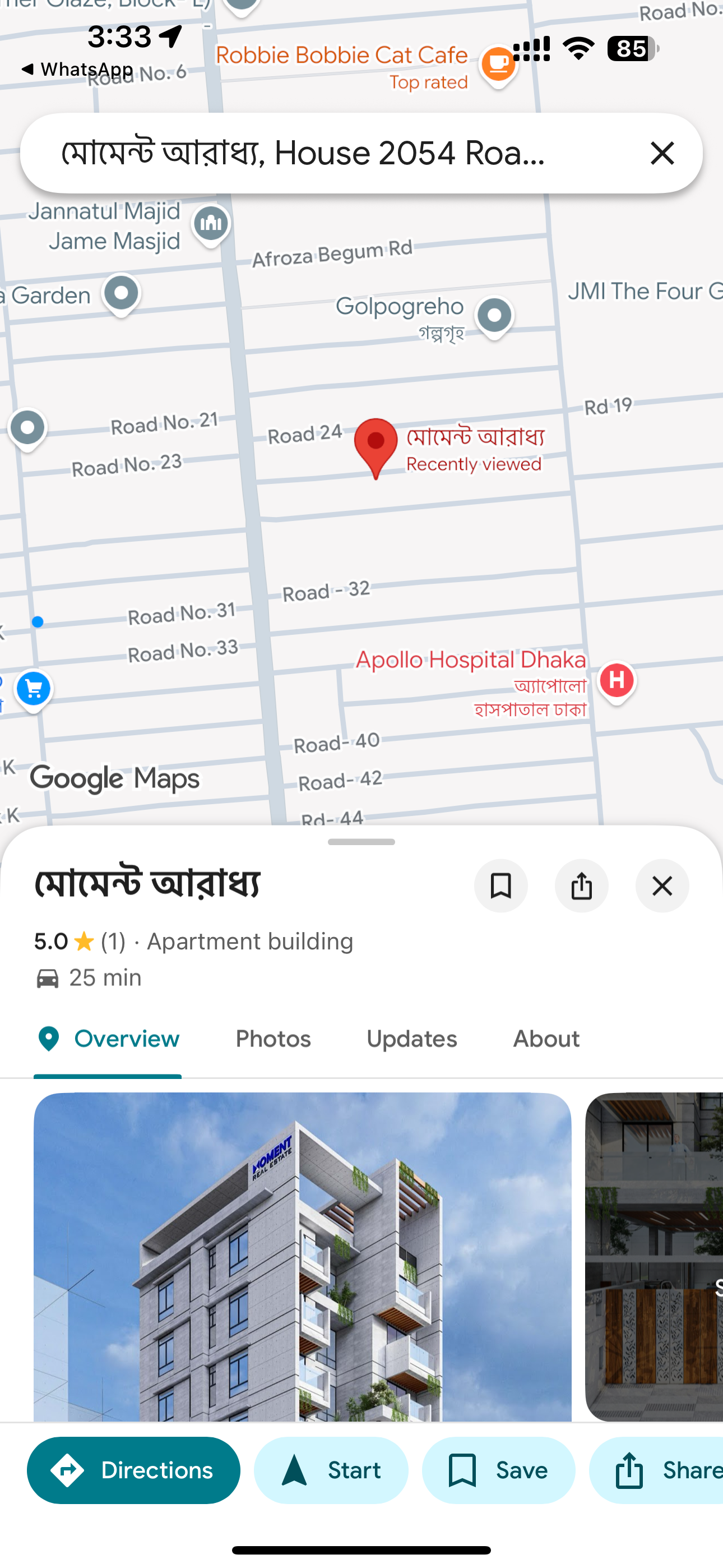This screenshot has width=723, height=1568.
Task: Bookmark মোমেন্ট আরাধ্য using the header save icon
Action: [x=501, y=886]
